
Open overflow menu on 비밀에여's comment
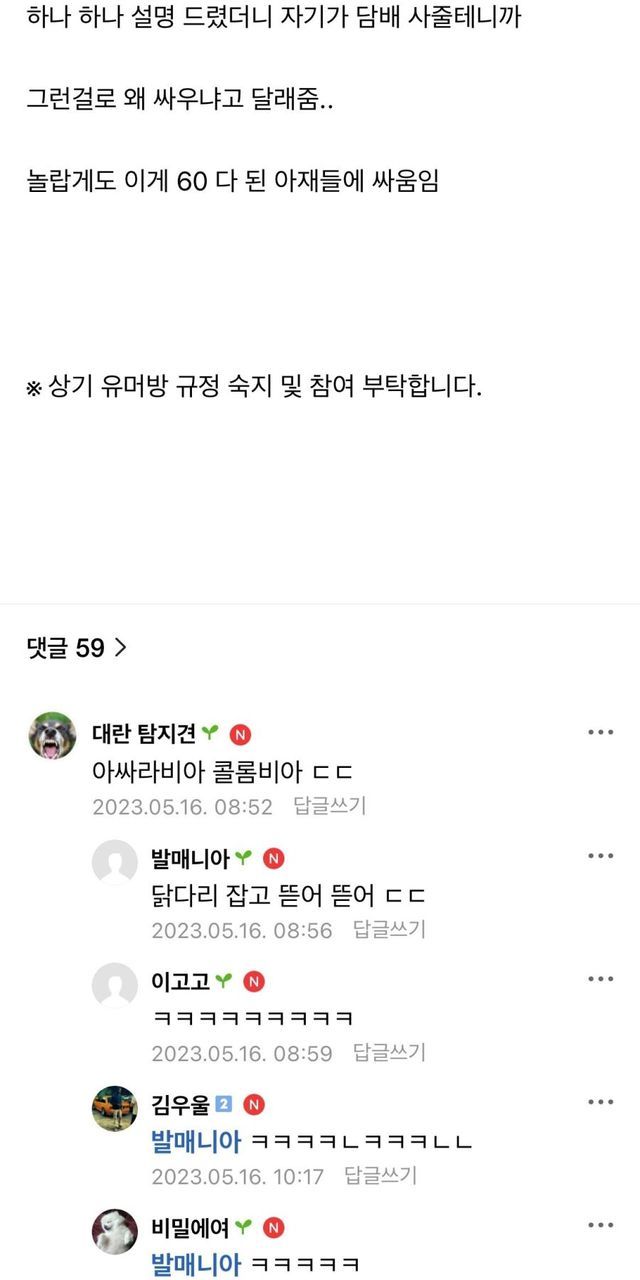click(x=600, y=1225)
